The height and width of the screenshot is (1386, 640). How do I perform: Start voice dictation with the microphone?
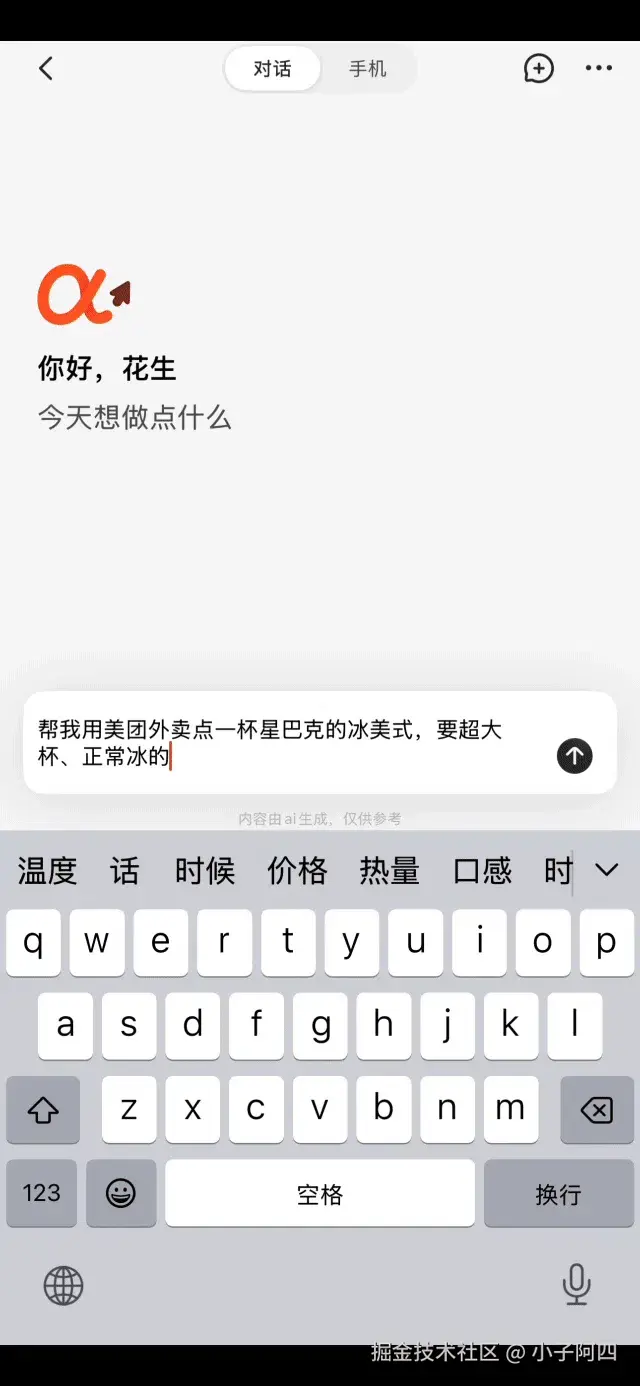click(x=576, y=1284)
